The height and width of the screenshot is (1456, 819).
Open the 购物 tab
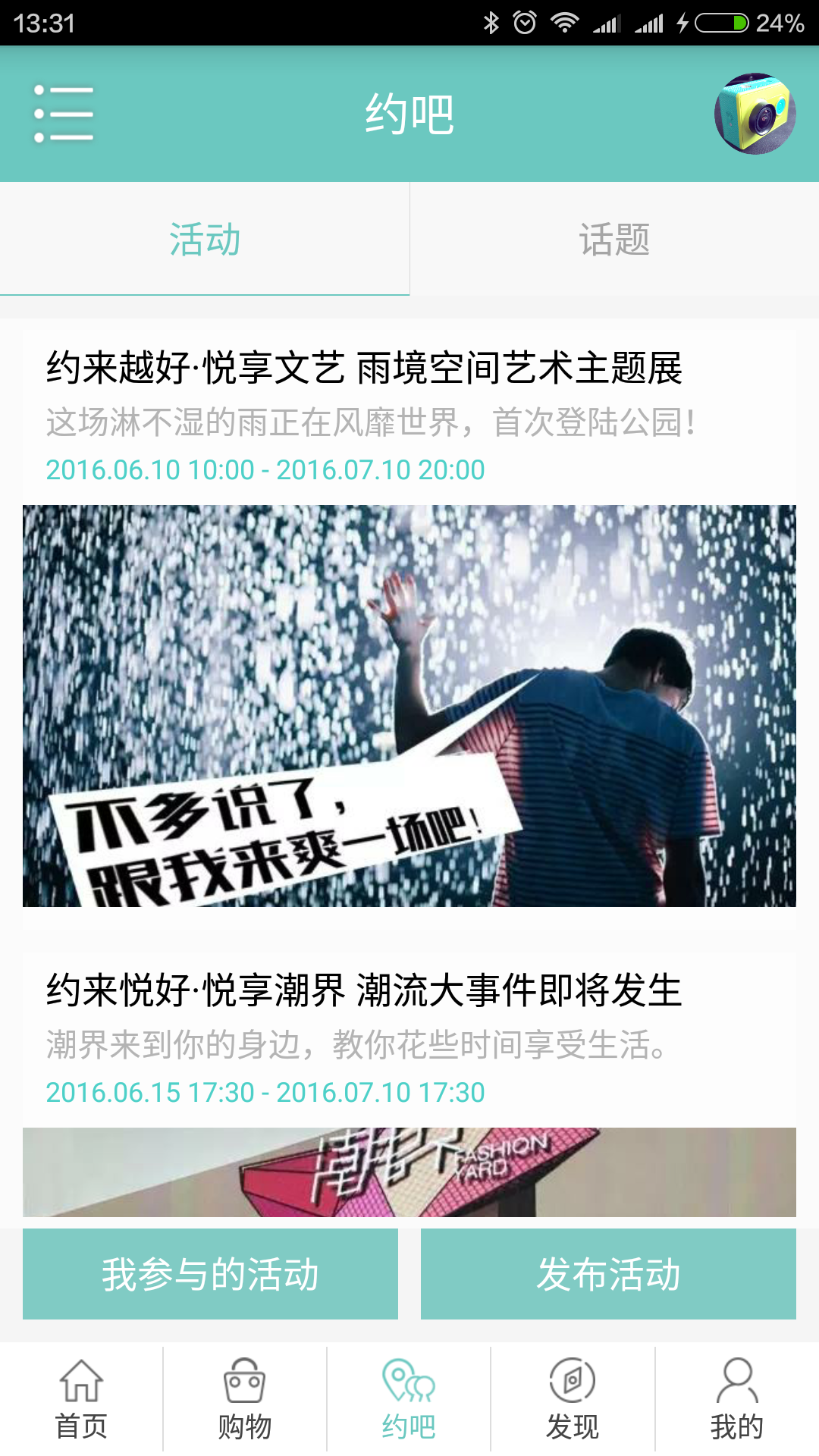[x=245, y=1399]
